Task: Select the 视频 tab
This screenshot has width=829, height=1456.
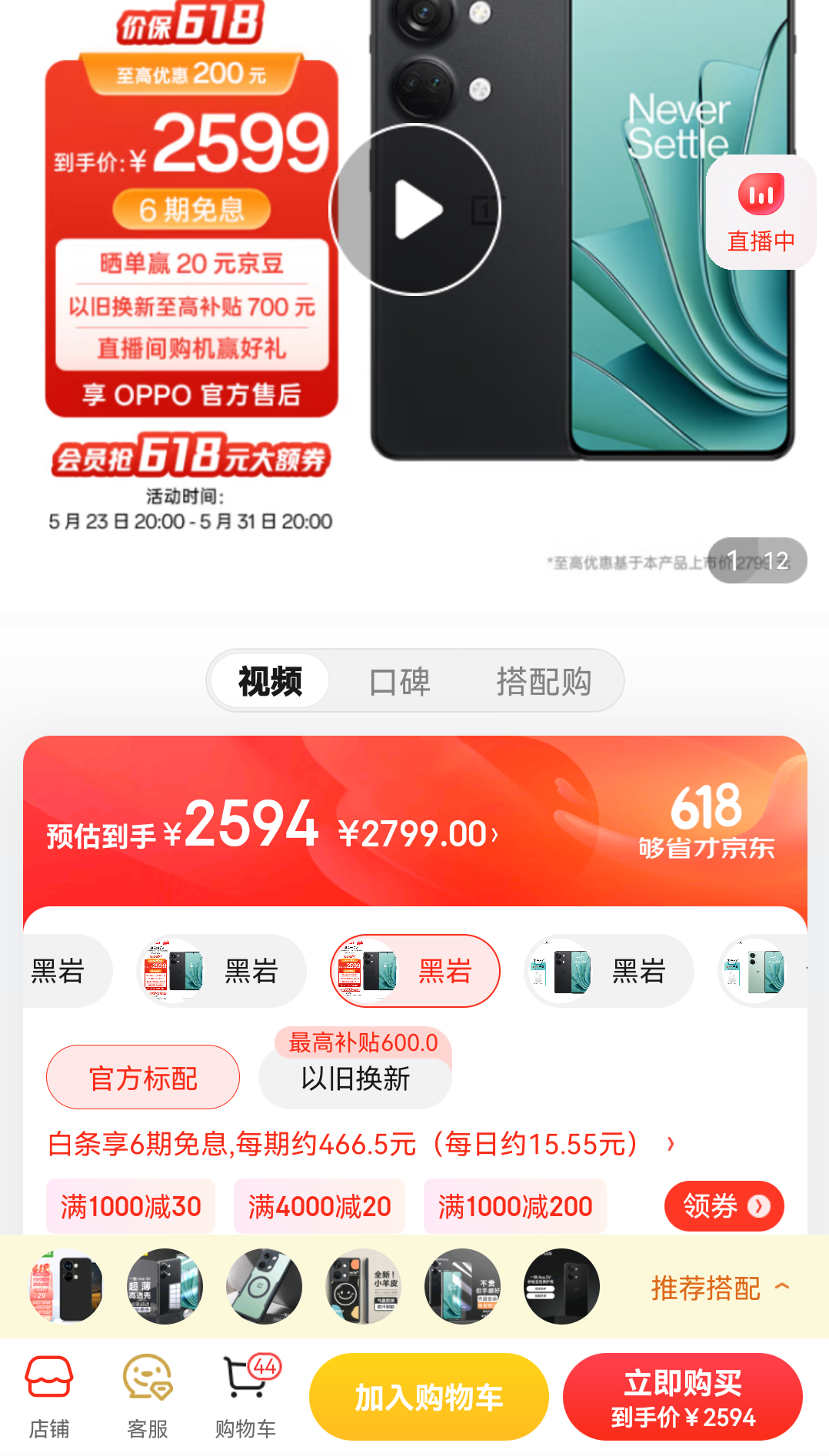Action: point(270,682)
